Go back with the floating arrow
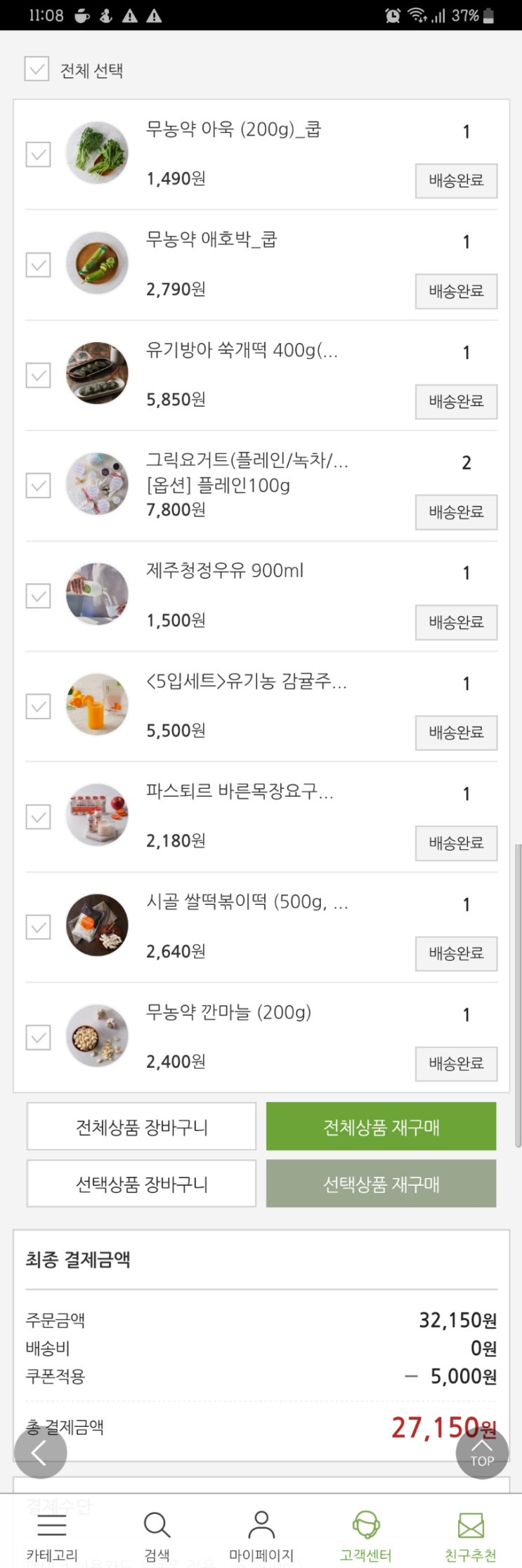This screenshot has height=1568, width=522. [40, 1453]
